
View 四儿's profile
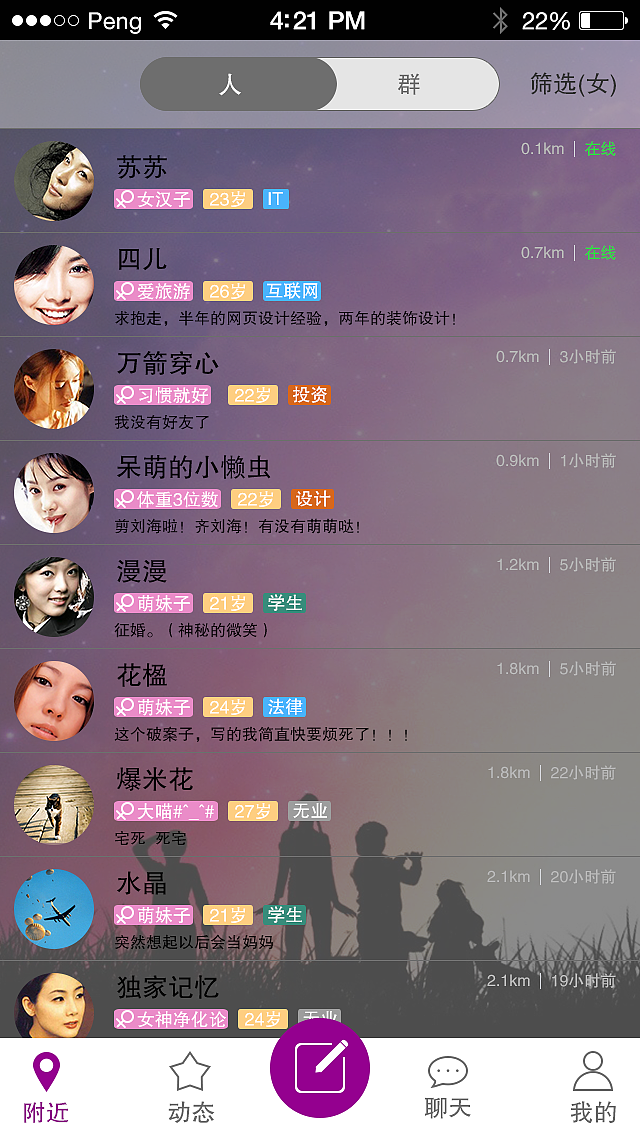[320, 285]
